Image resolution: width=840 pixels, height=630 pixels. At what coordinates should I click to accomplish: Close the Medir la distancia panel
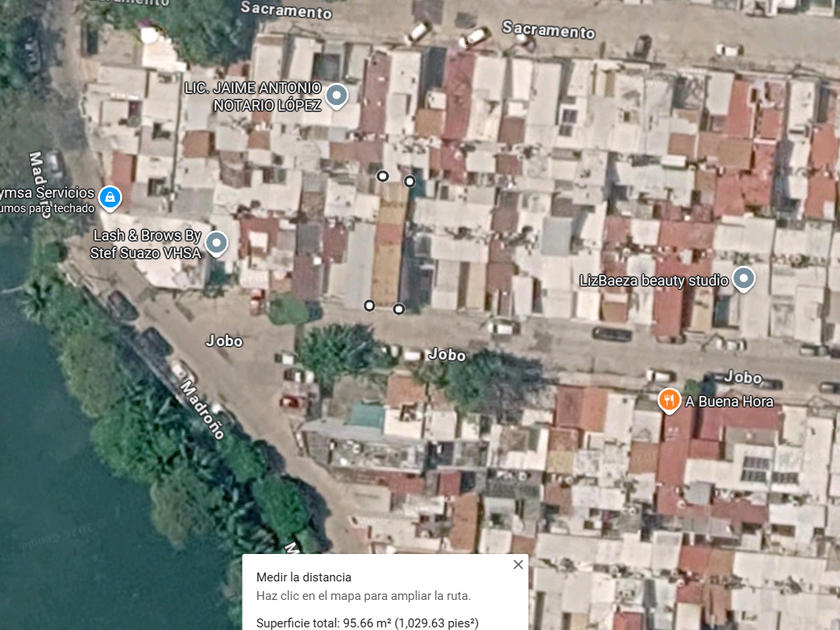pos(518,565)
